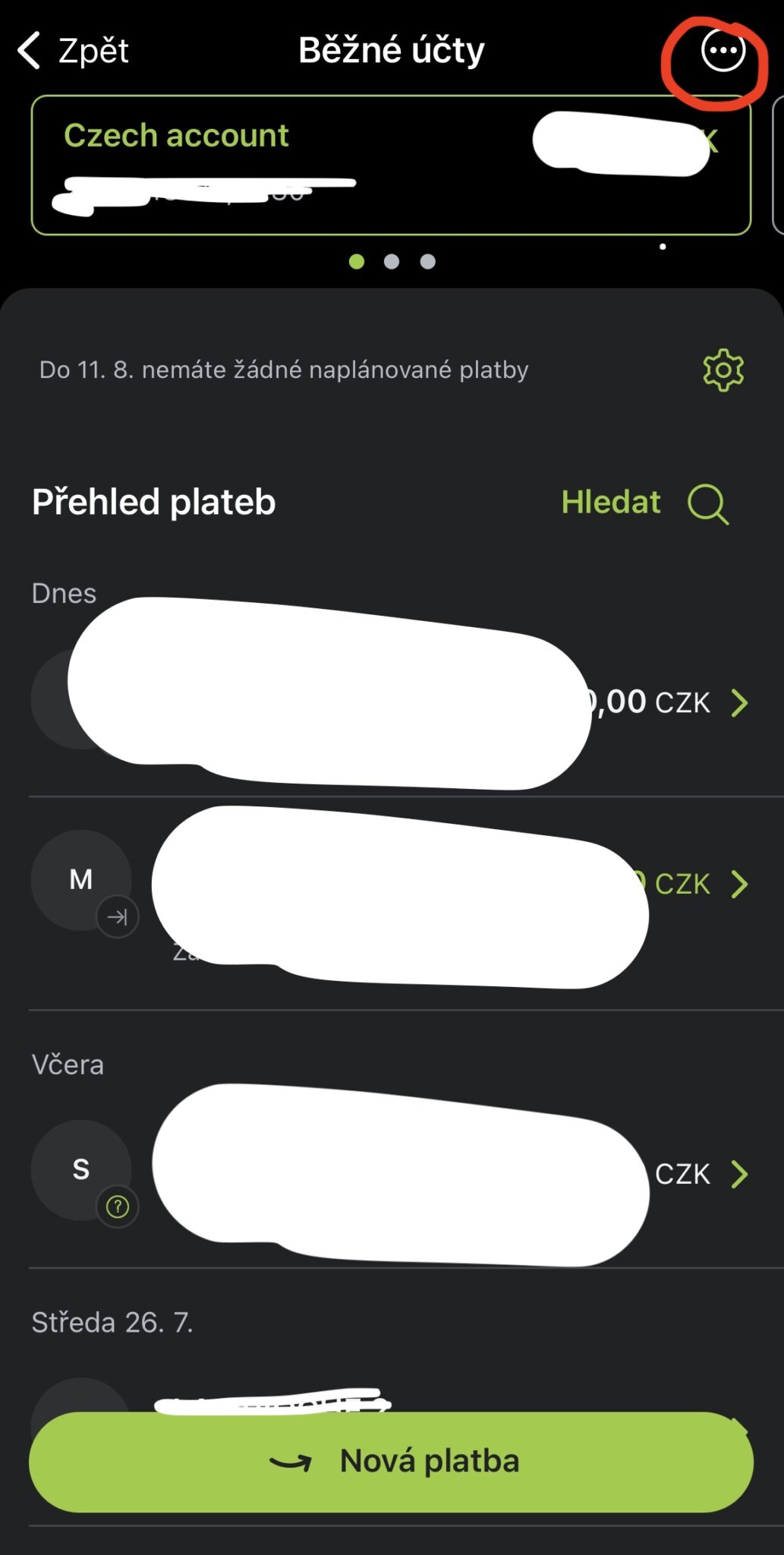
Task: Select the Czech account card
Action: 391,165
